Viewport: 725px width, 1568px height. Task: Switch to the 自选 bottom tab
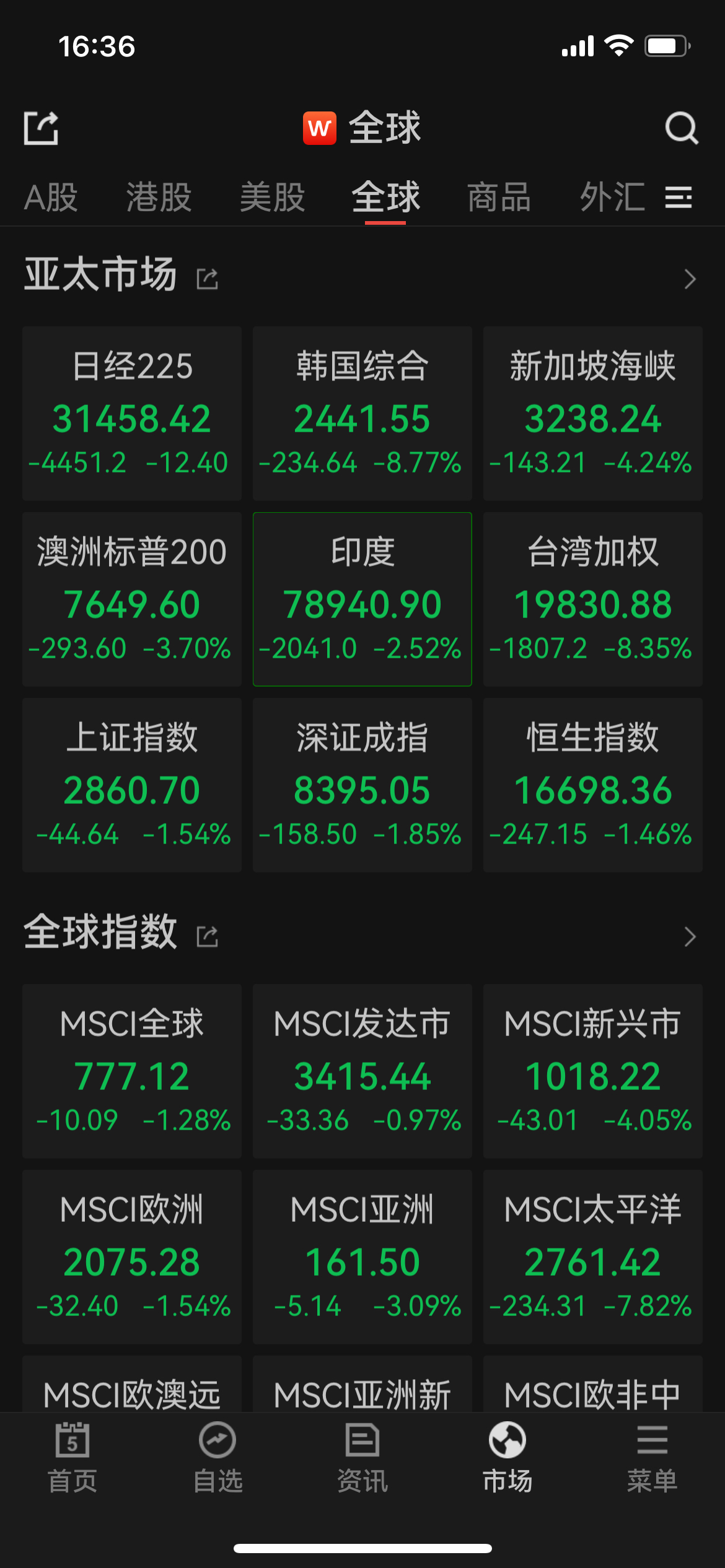[x=217, y=1458]
